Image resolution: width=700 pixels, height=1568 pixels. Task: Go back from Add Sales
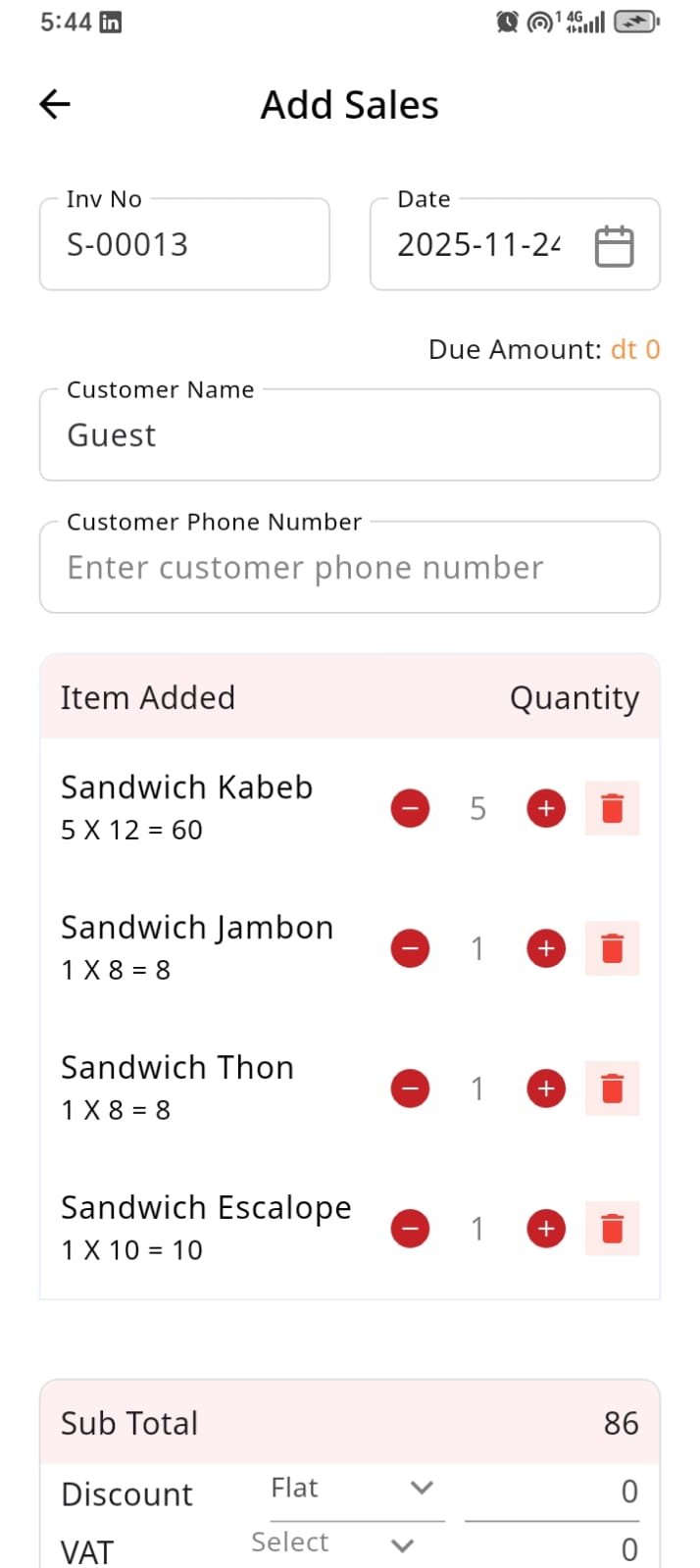point(55,104)
